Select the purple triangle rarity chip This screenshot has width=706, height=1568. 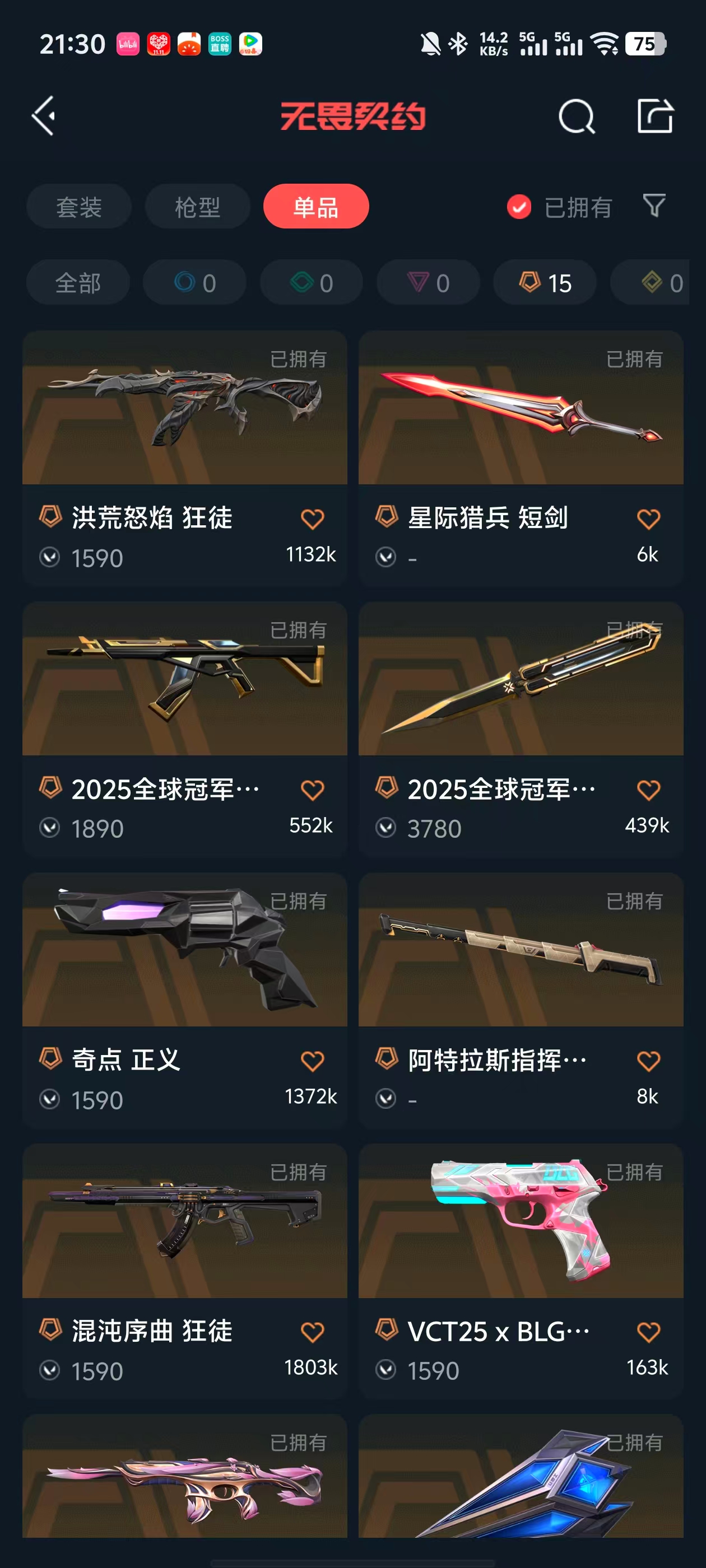coord(428,283)
